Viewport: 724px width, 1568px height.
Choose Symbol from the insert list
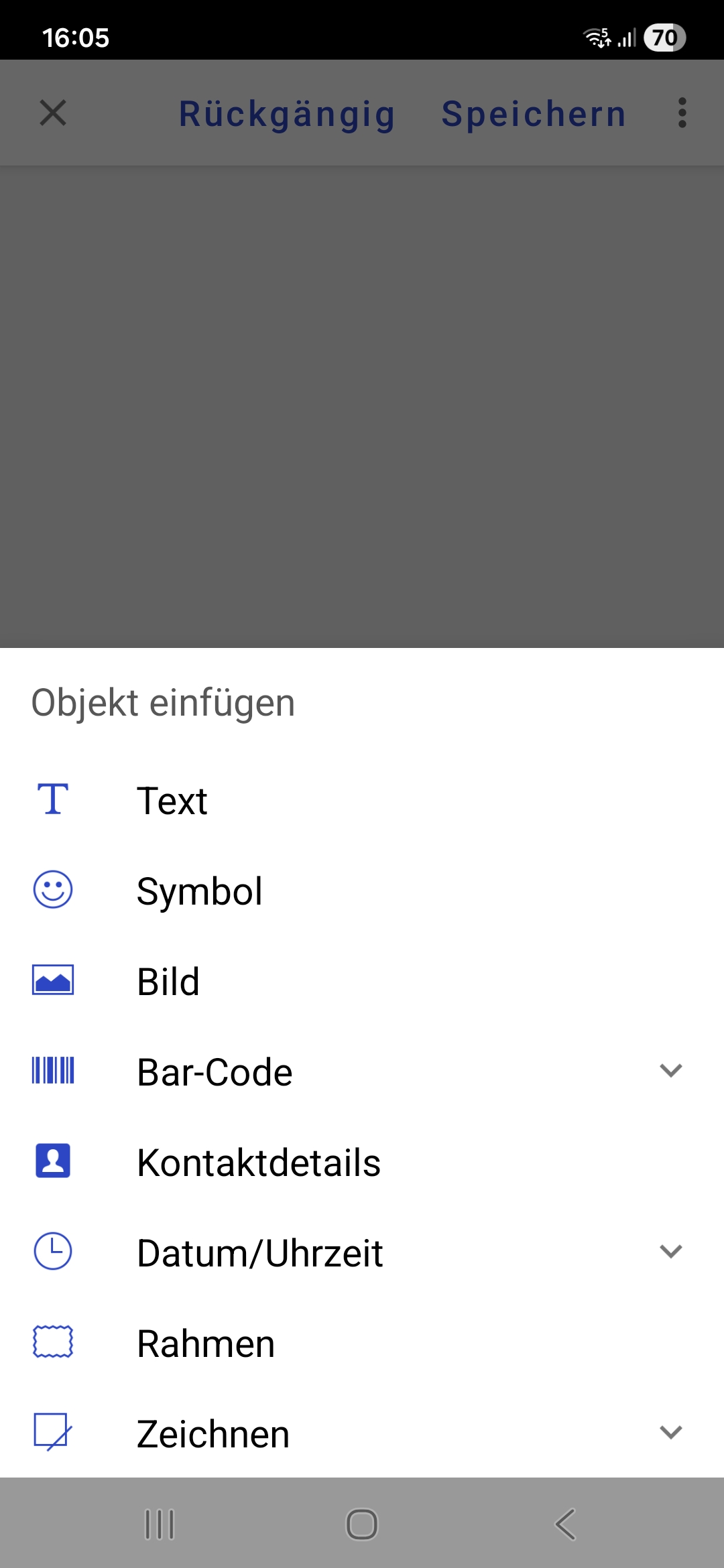199,891
